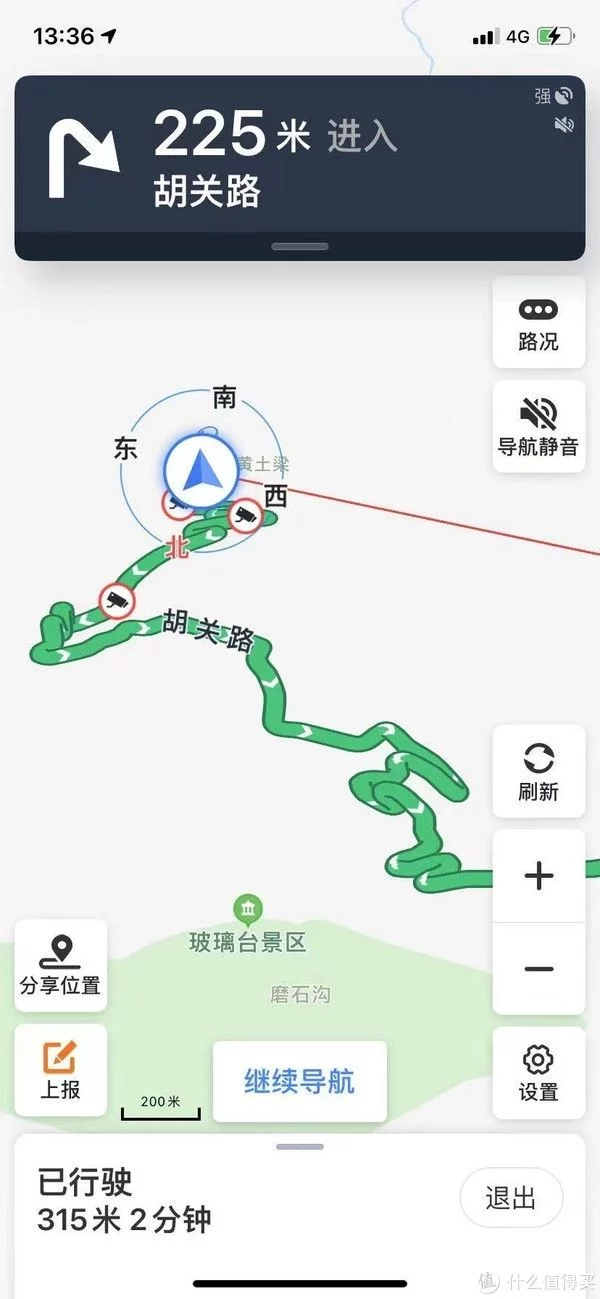The width and height of the screenshot is (600, 1299).
Task: Tap the muted speaker icon in the banner
Action: tap(564, 125)
